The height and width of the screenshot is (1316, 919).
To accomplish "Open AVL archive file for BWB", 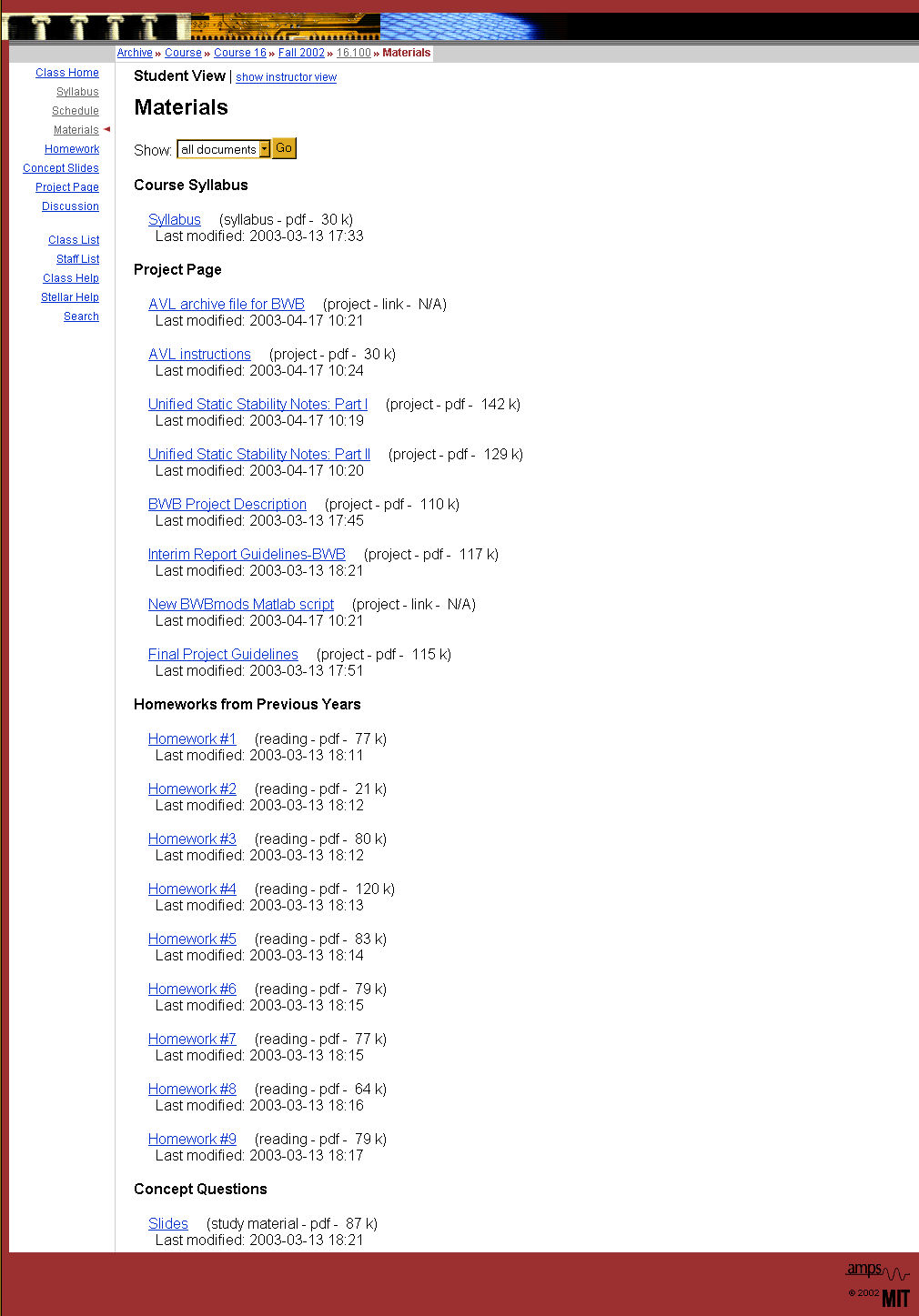I will 226,305.
